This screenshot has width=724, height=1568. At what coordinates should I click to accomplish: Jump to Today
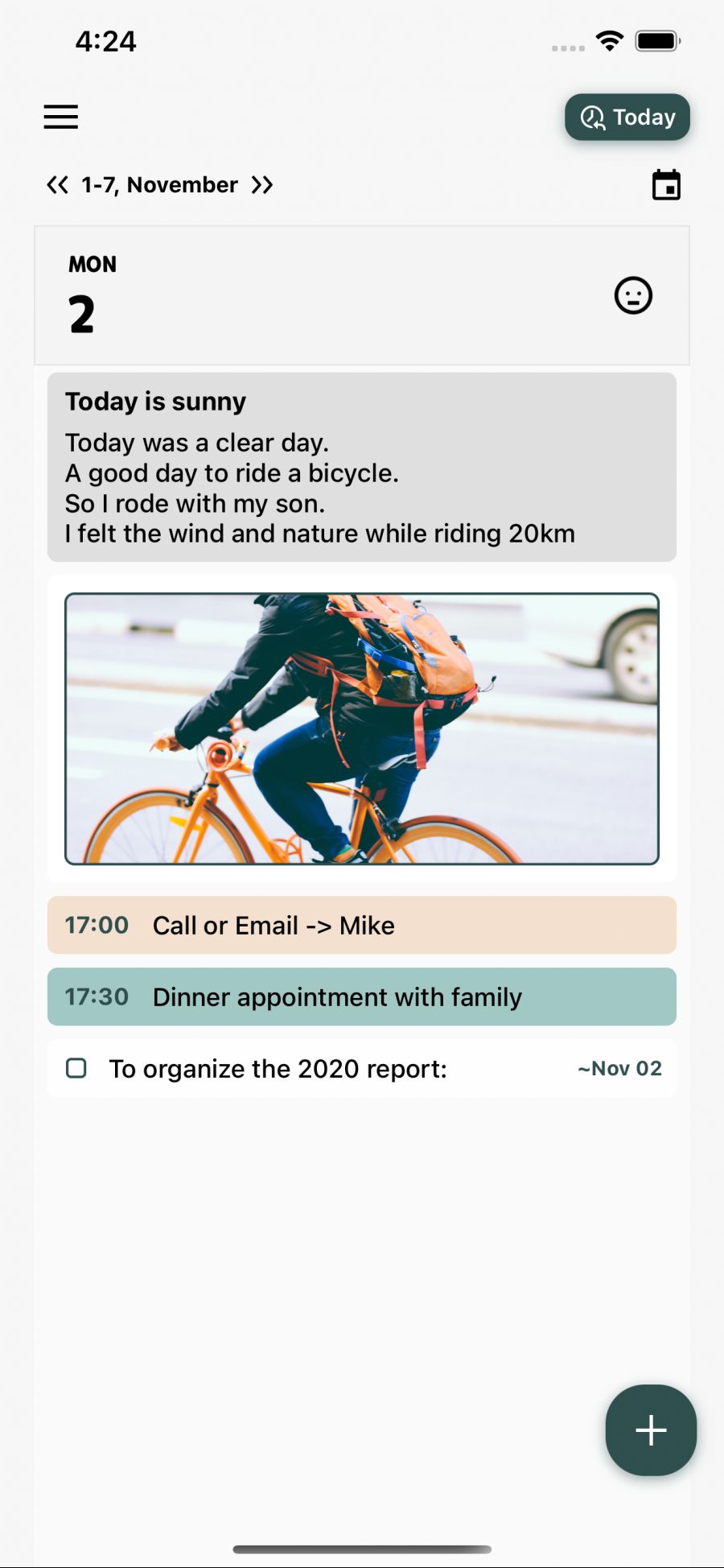coord(627,118)
